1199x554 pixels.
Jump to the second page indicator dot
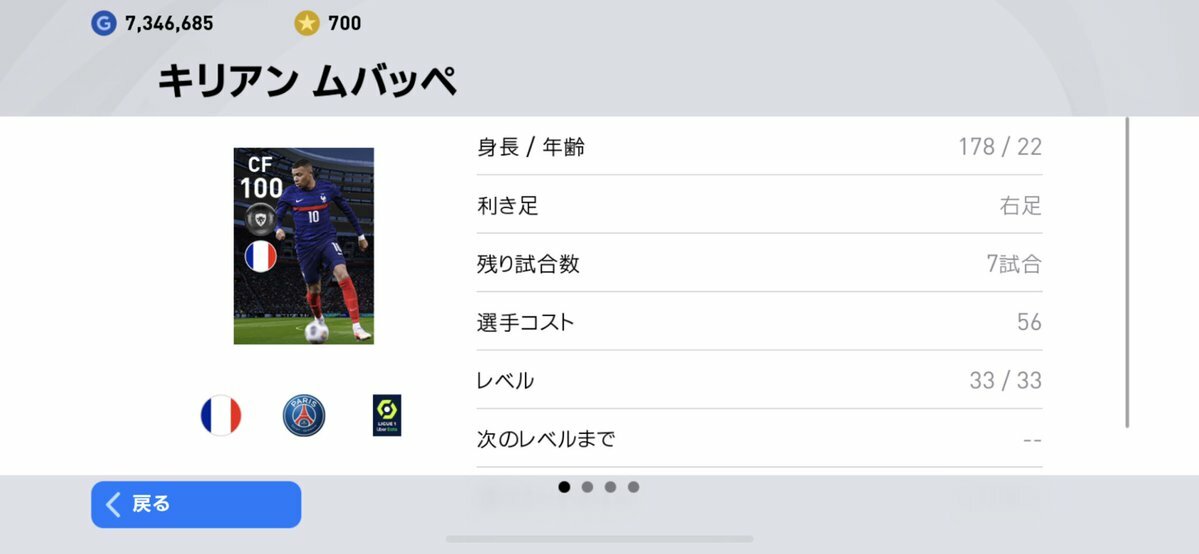click(x=587, y=487)
